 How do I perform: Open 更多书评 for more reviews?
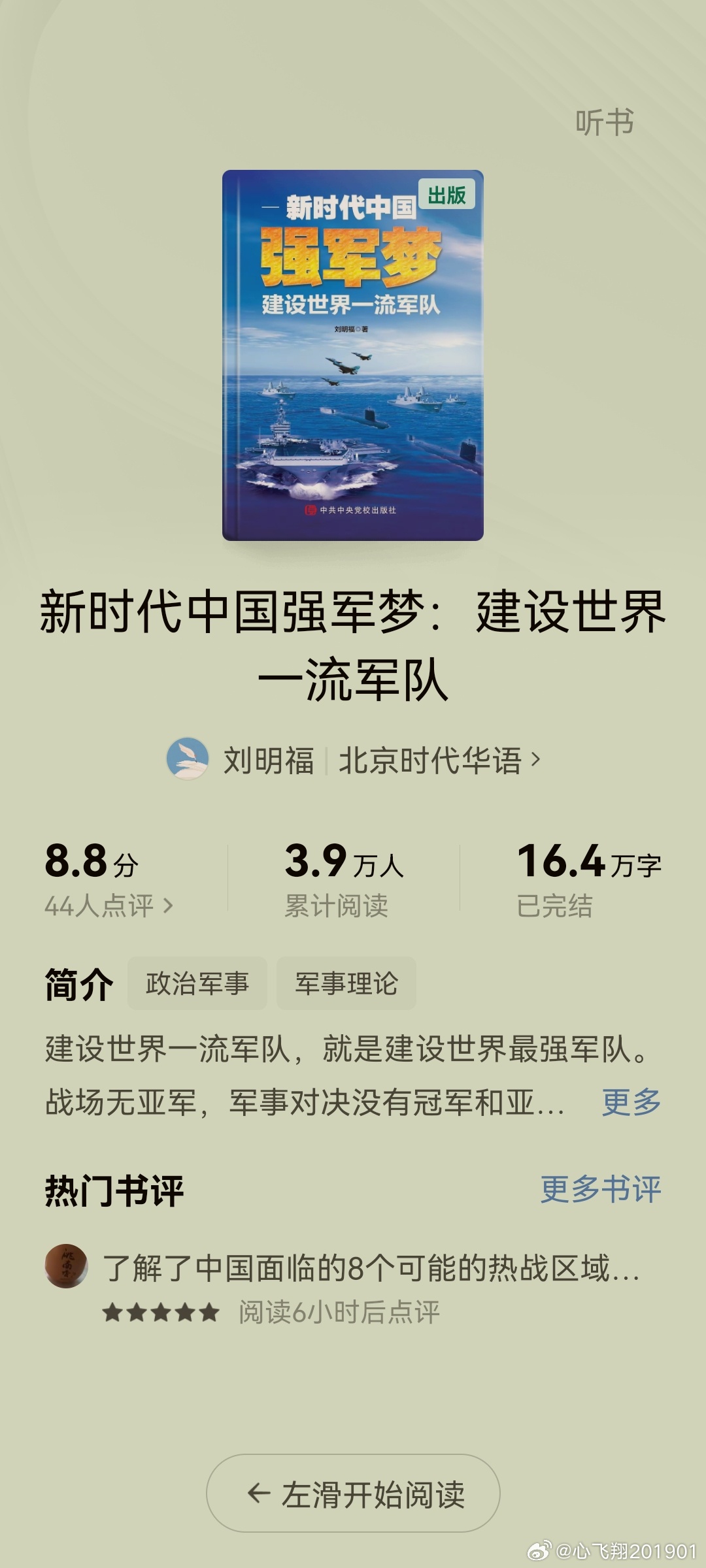(600, 1188)
